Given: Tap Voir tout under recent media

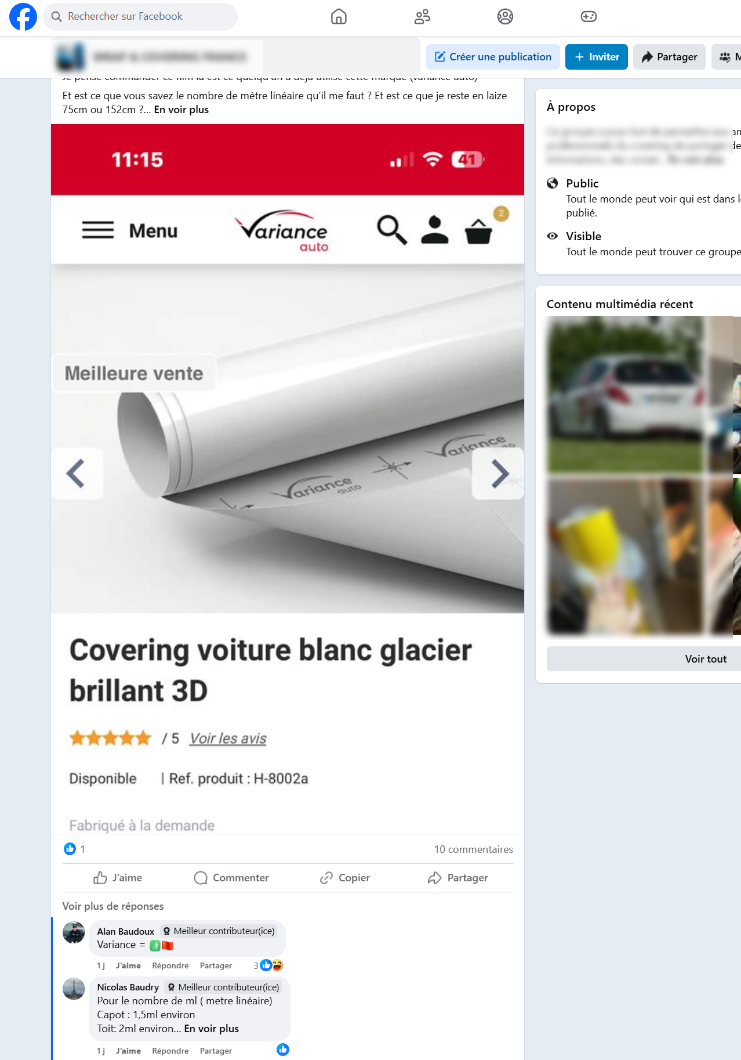Looking at the screenshot, I should (x=705, y=659).
